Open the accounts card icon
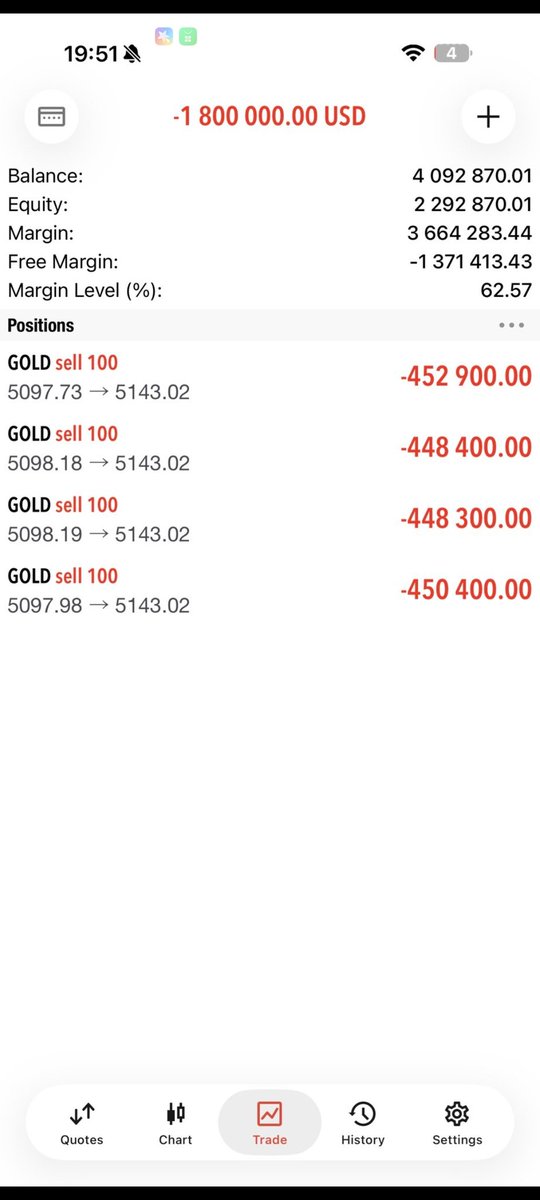Screen dimensions: 540x1200 (x=51, y=117)
